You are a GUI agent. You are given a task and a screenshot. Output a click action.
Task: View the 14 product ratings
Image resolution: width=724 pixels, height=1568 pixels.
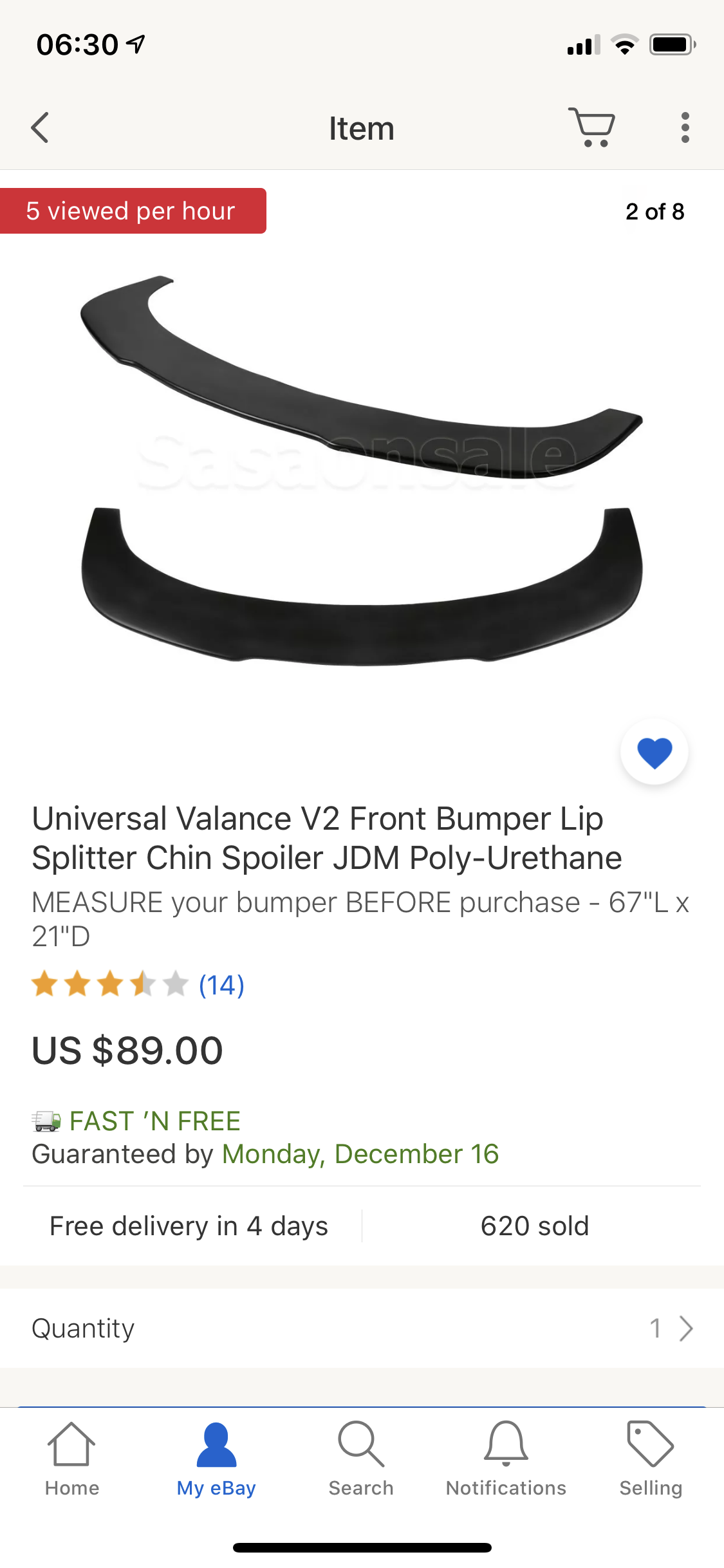[x=221, y=985]
